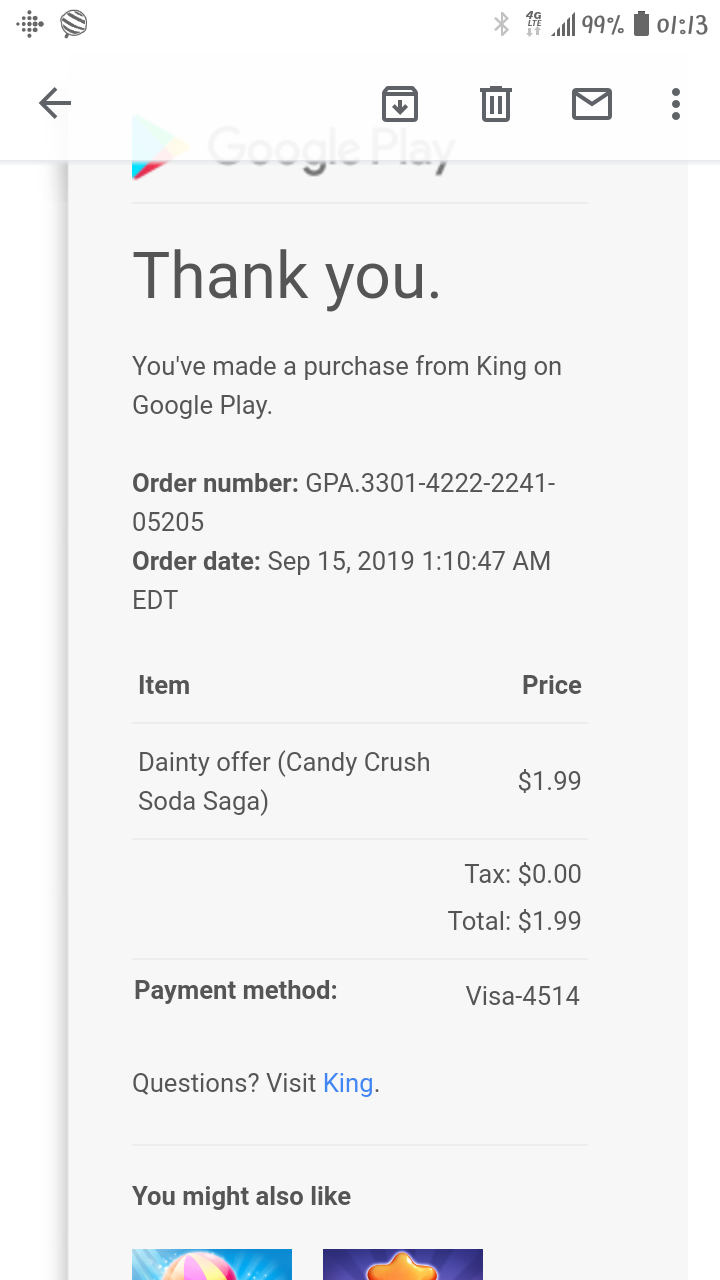Open the overflow menu
The width and height of the screenshot is (720, 1280).
676,103
